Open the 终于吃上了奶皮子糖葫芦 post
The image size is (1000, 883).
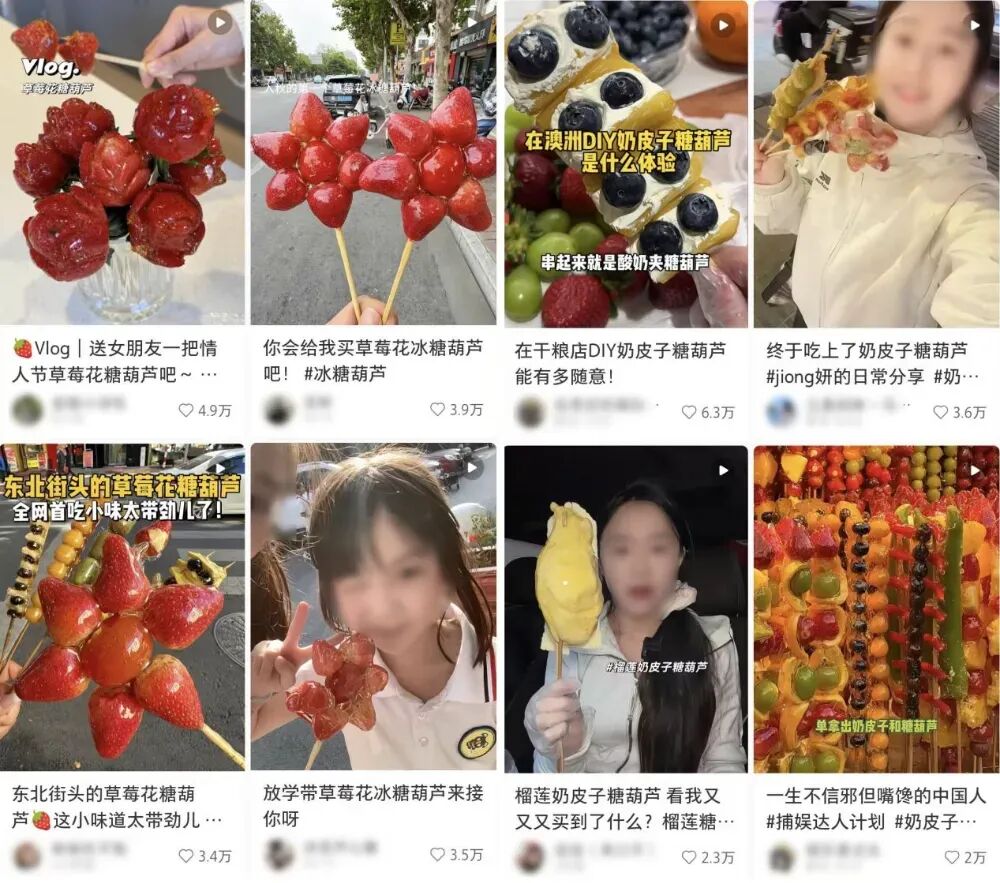tap(876, 165)
